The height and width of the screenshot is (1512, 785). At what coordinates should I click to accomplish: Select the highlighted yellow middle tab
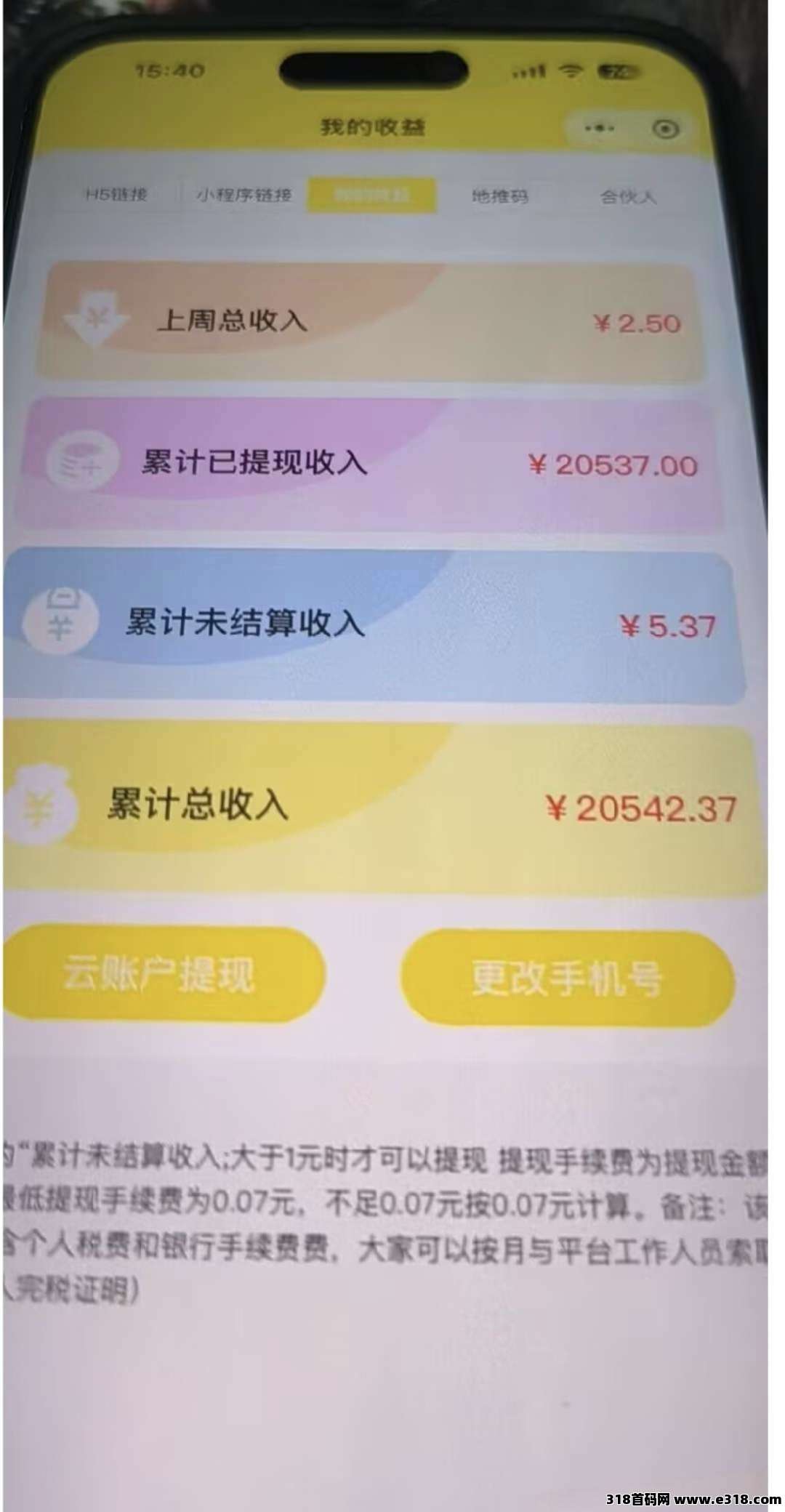(371, 195)
